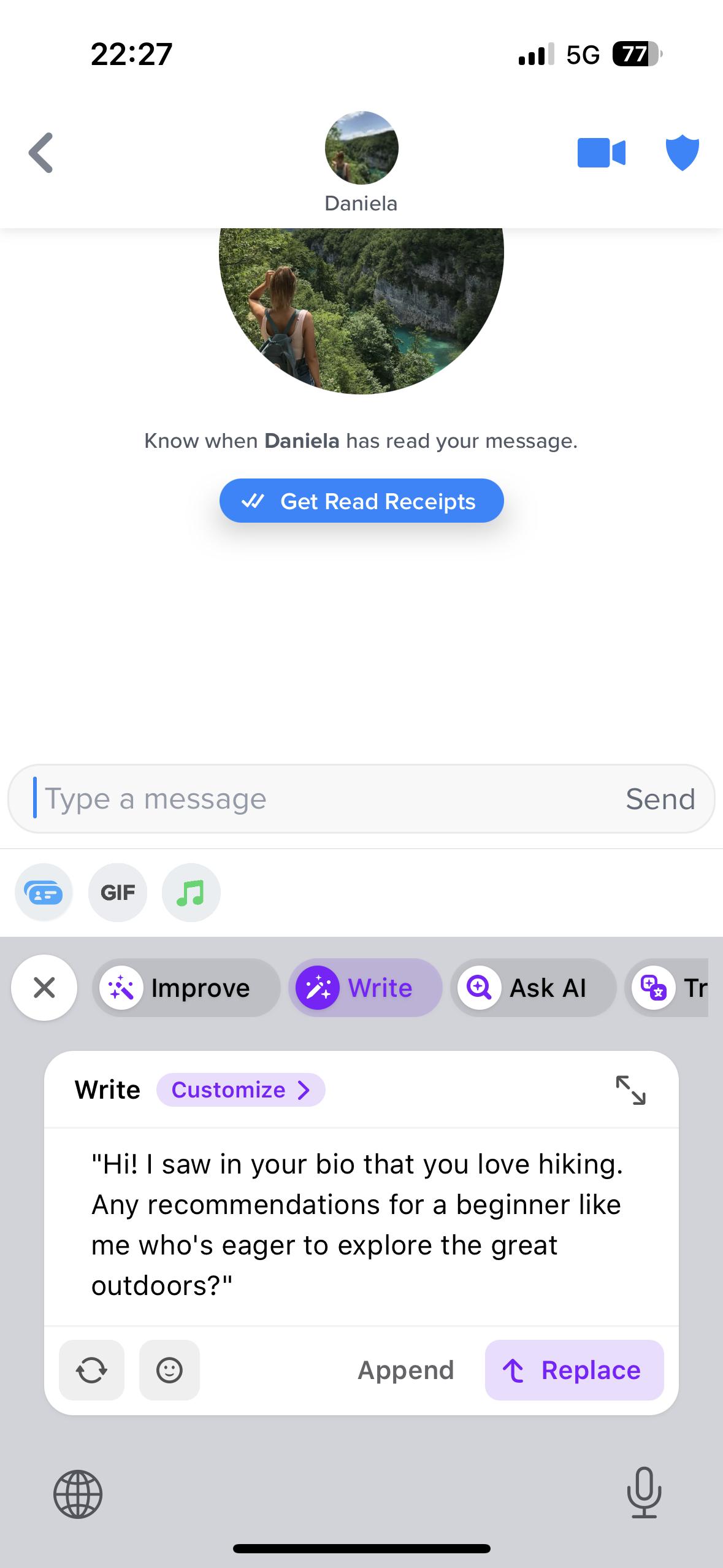Open the contact card sharing icon
The width and height of the screenshot is (723, 1568).
[44, 893]
